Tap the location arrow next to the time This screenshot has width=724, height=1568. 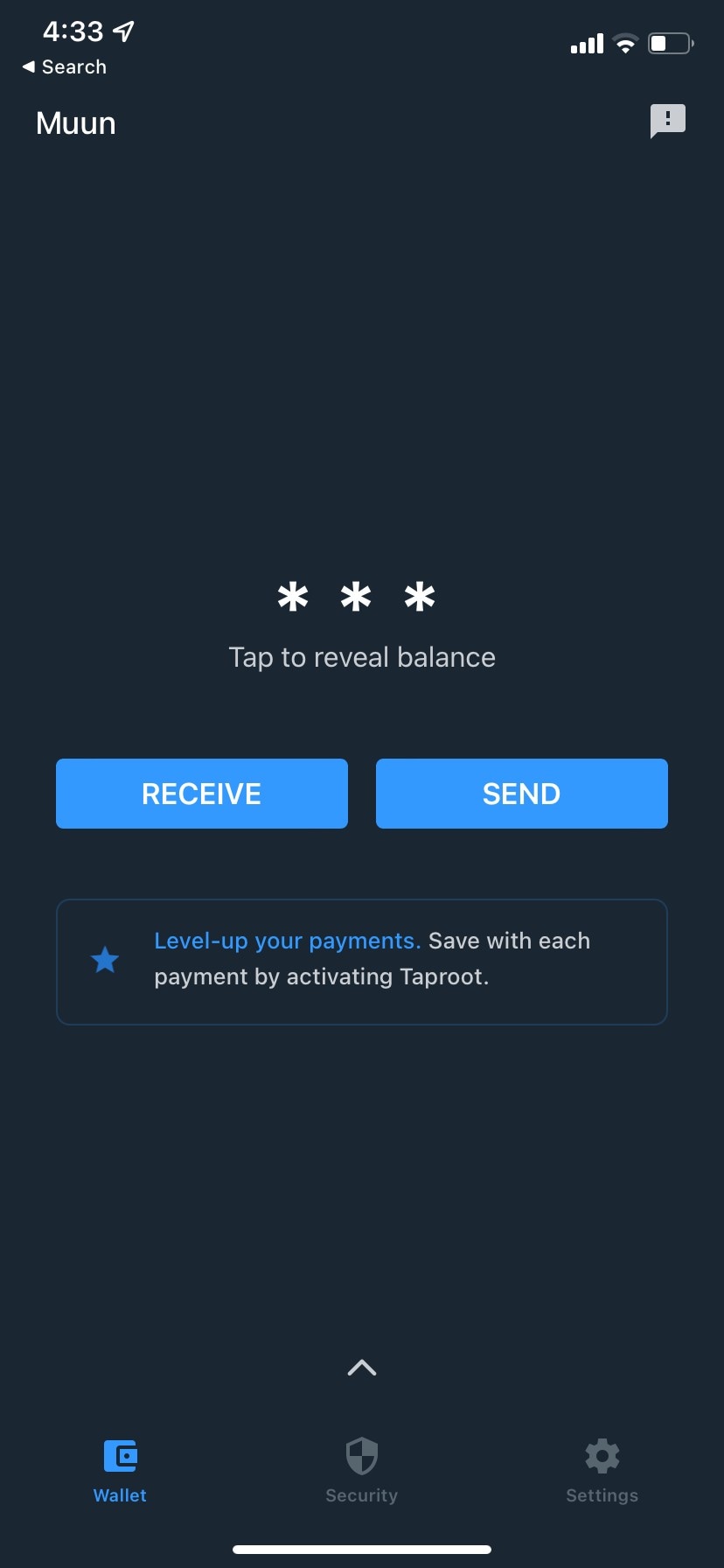[x=123, y=31]
